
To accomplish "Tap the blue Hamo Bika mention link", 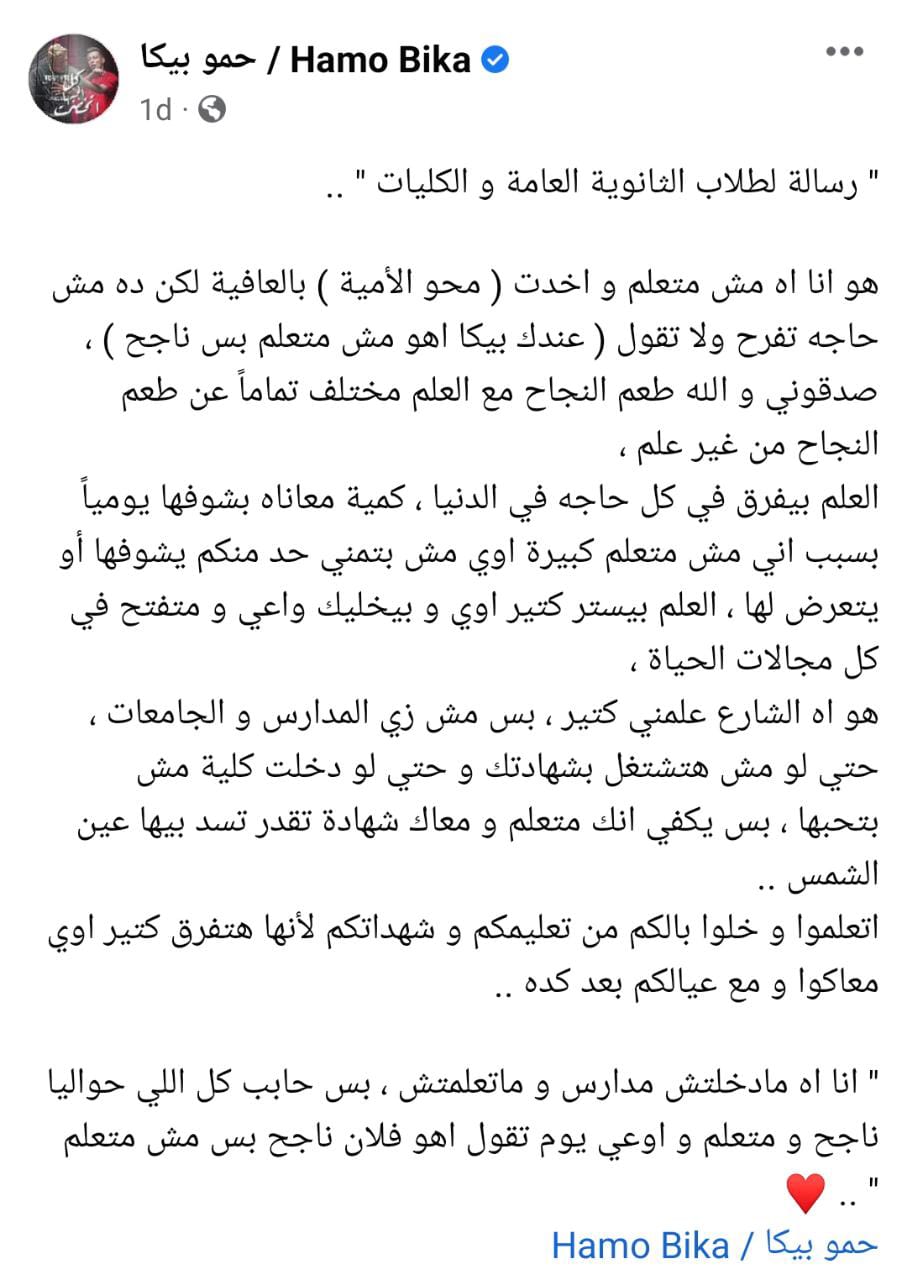I will 714,1245.
